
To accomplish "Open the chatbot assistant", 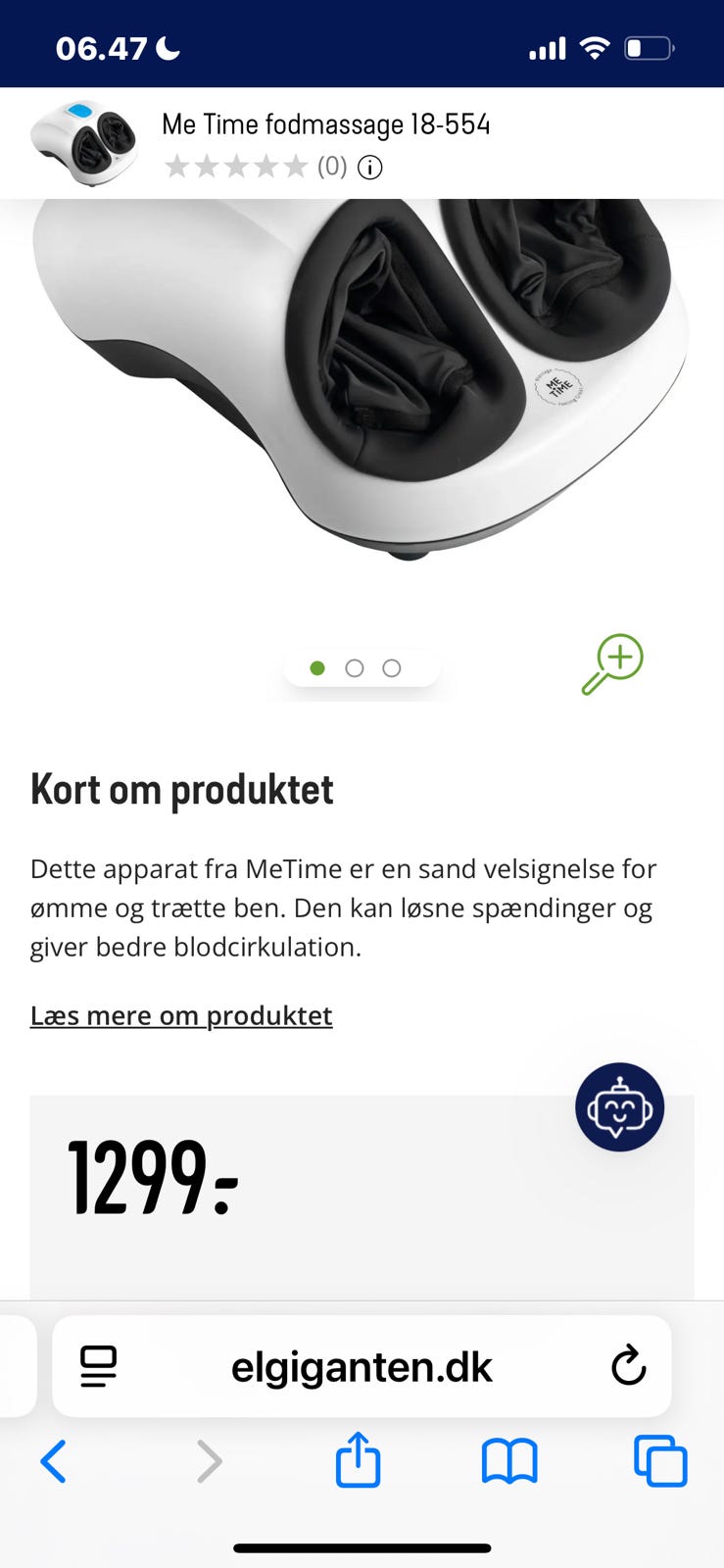I will pos(619,1106).
